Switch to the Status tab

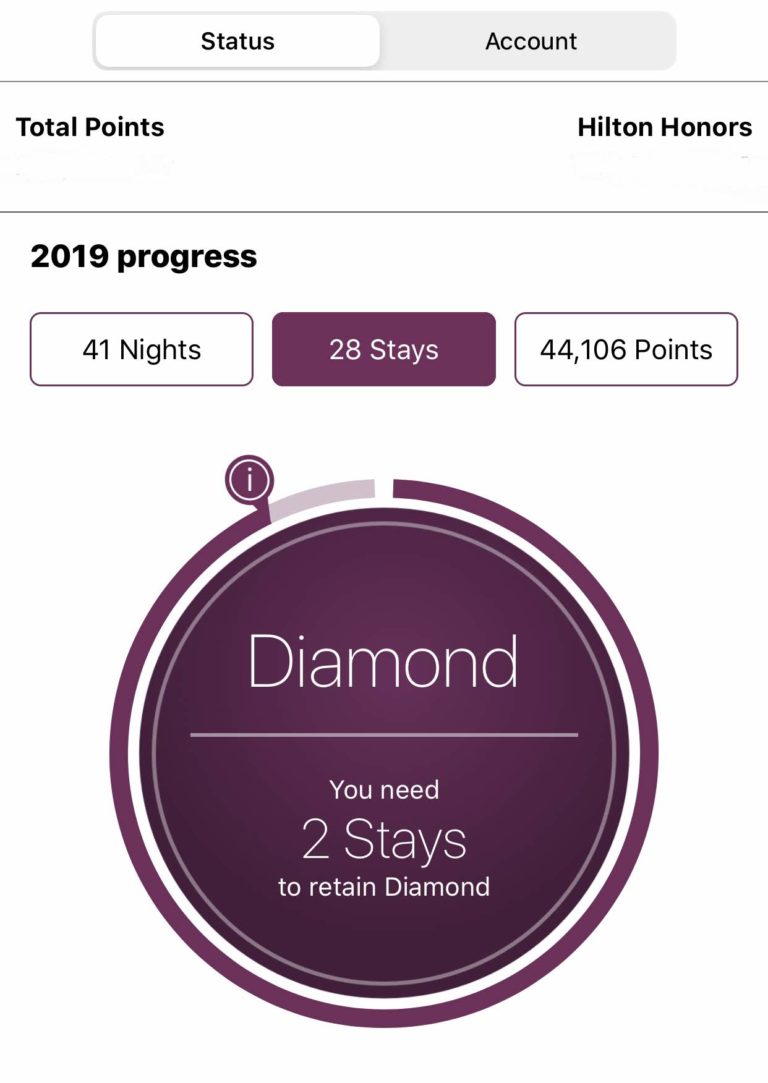point(237,41)
